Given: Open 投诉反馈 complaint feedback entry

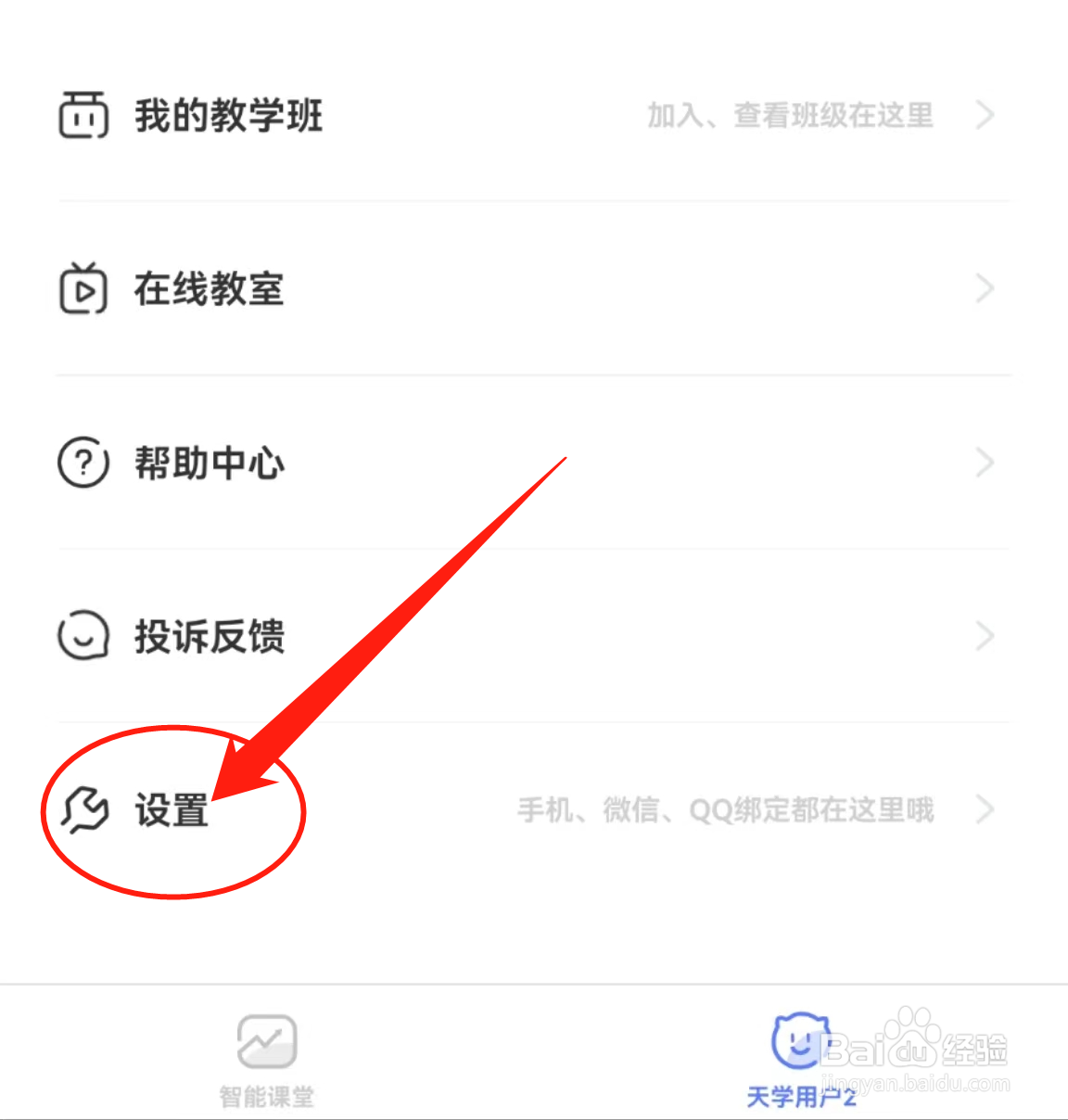Looking at the screenshot, I should (209, 636).
